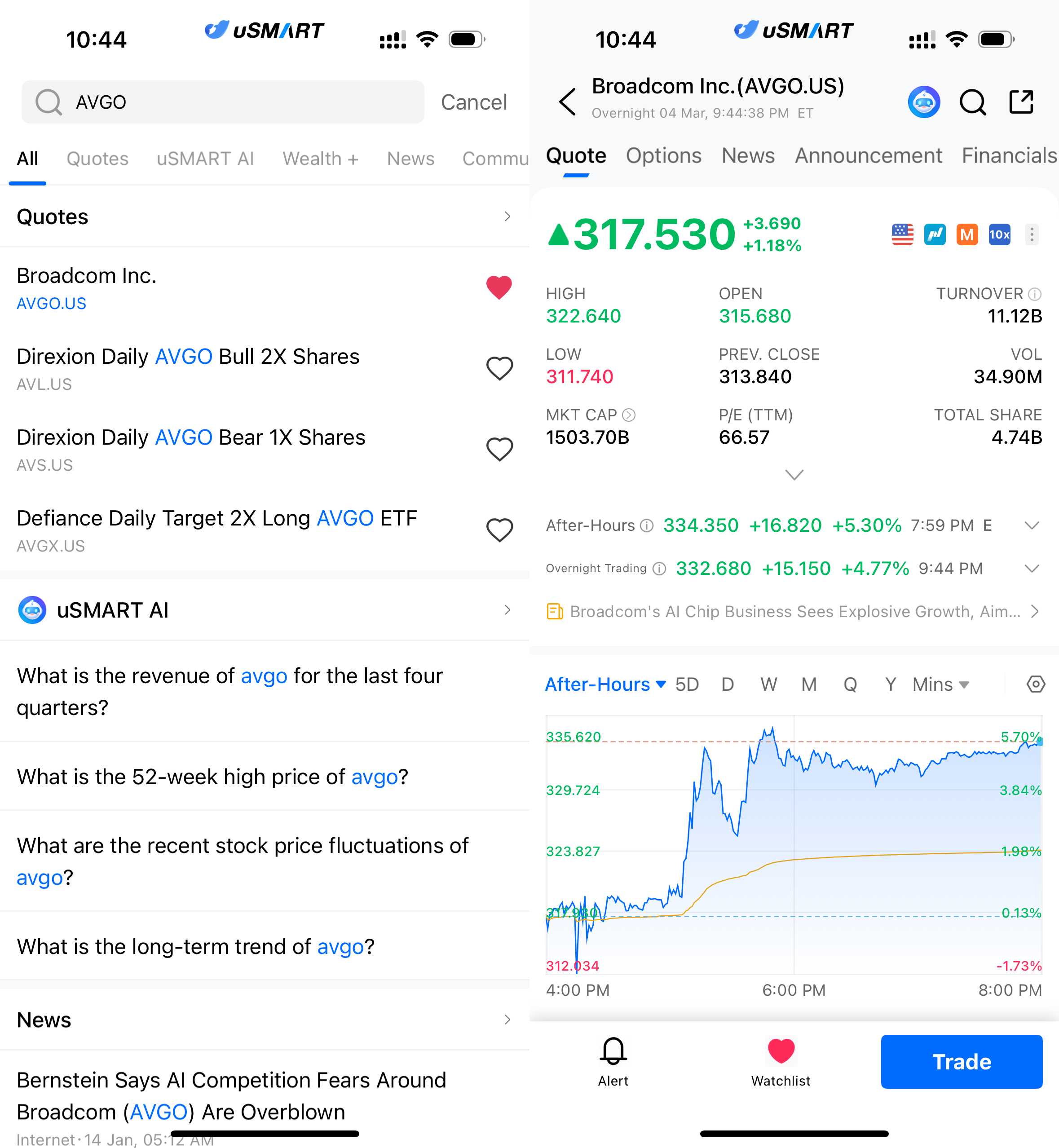The width and height of the screenshot is (1059, 1148).
Task: Go back from the Broadcom quote page
Action: click(567, 102)
